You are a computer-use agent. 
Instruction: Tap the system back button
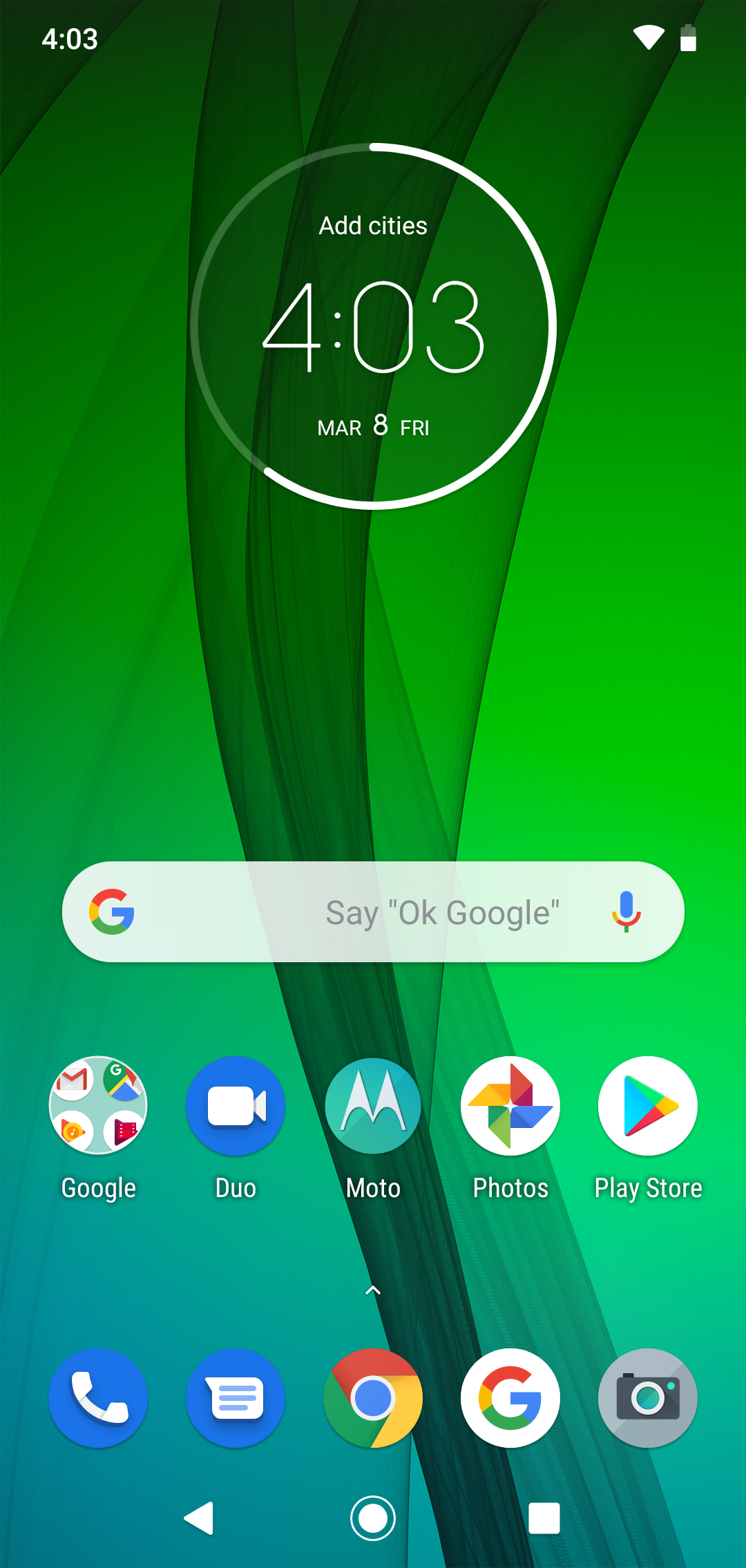point(199,1518)
